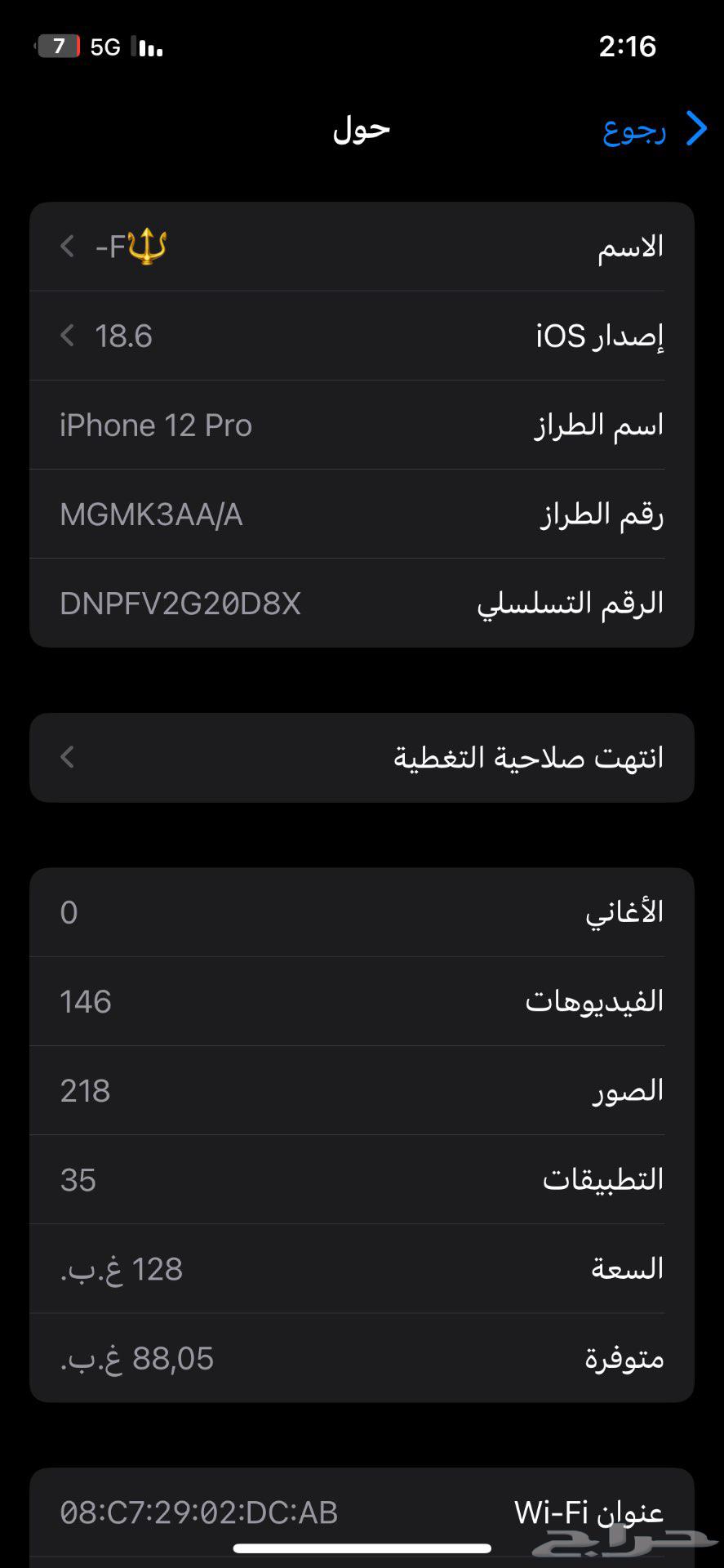
Task: Tap the iPhone 12 Pro model name row
Action: (x=362, y=425)
